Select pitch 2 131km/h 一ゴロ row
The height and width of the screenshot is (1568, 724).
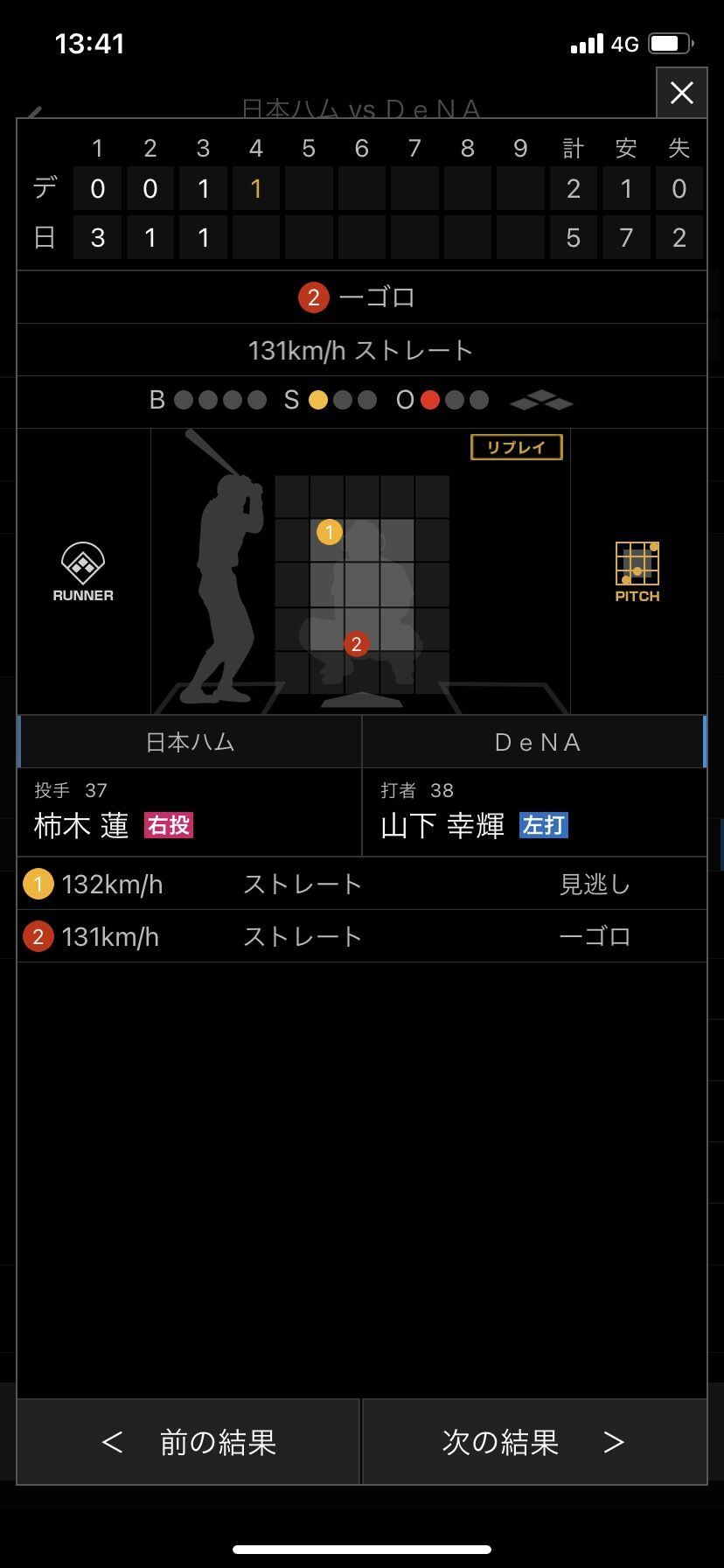click(x=362, y=936)
